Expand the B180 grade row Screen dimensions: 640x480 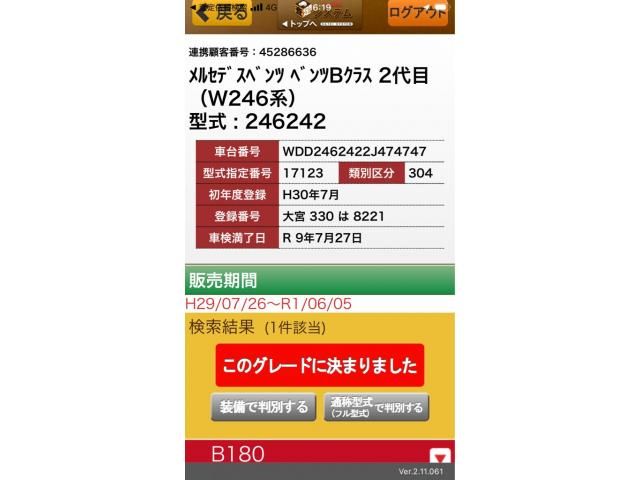click(x=439, y=457)
